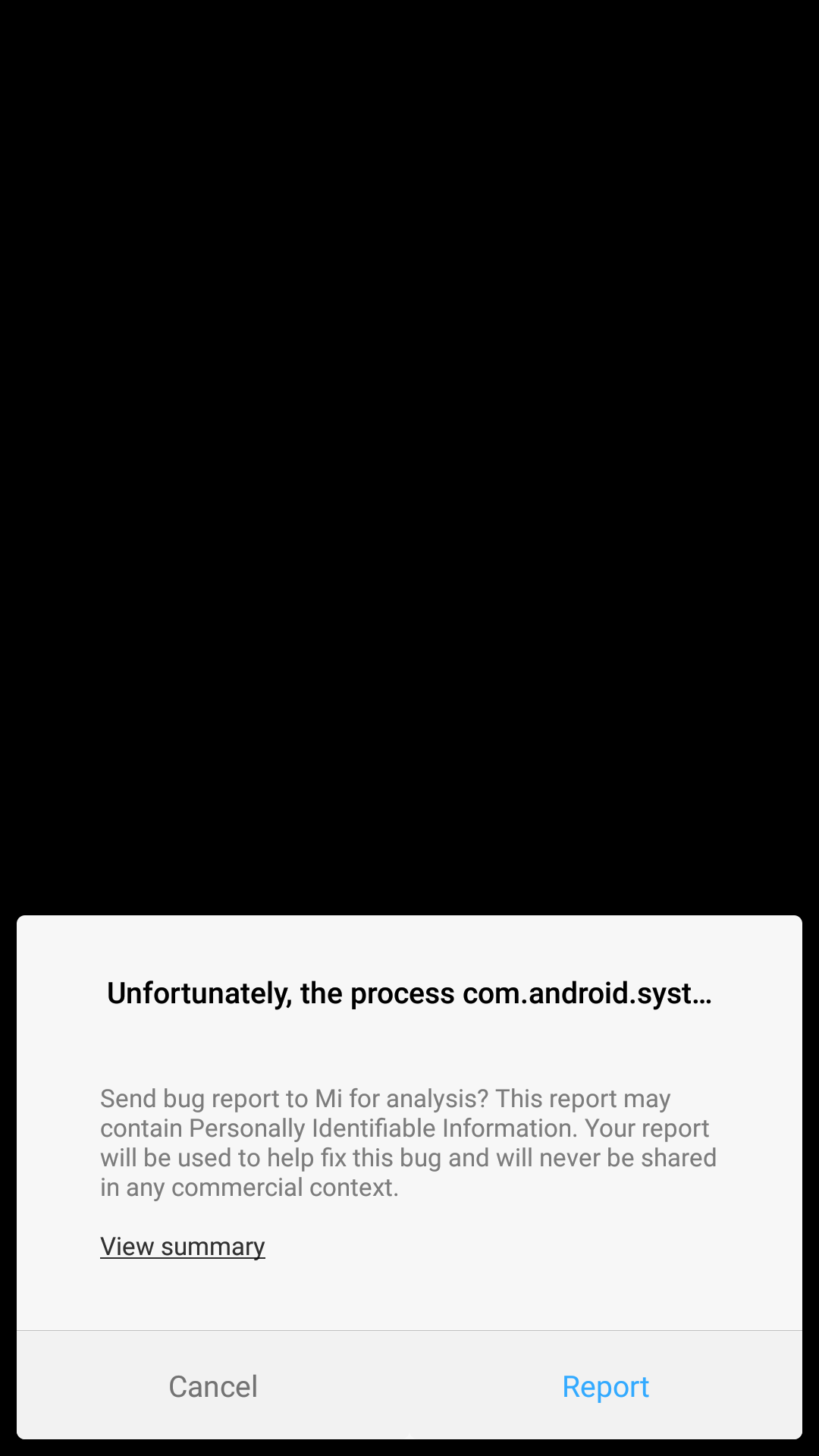Send the bug report via Report
Image resolution: width=819 pixels, height=1456 pixels.
coord(605,1386)
